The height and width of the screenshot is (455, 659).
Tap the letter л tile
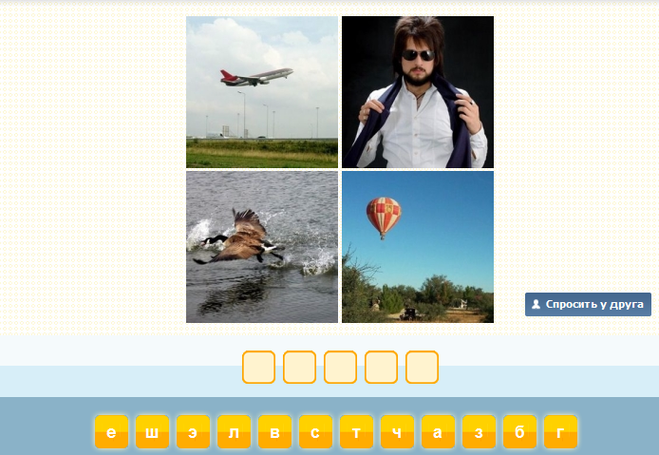tap(233, 432)
